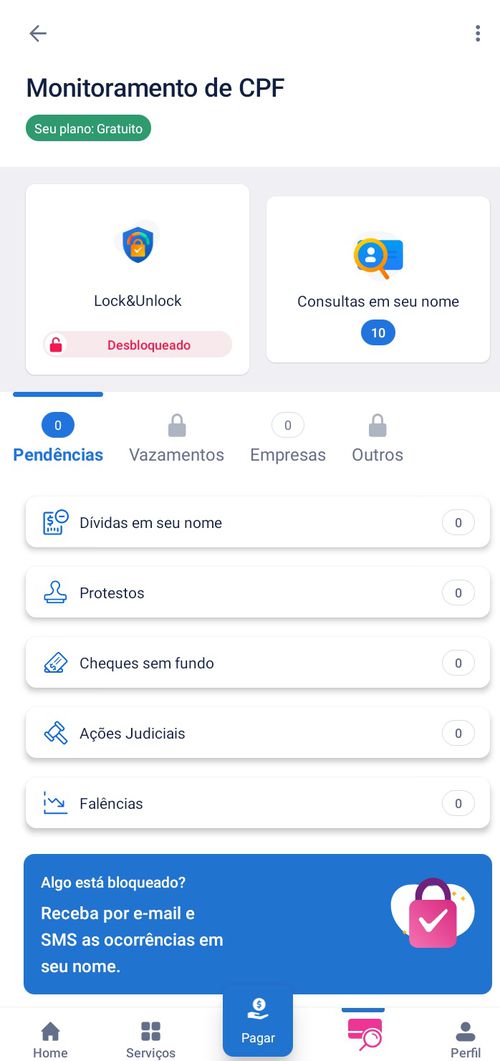Open the Perfil tab

(x=465, y=1039)
